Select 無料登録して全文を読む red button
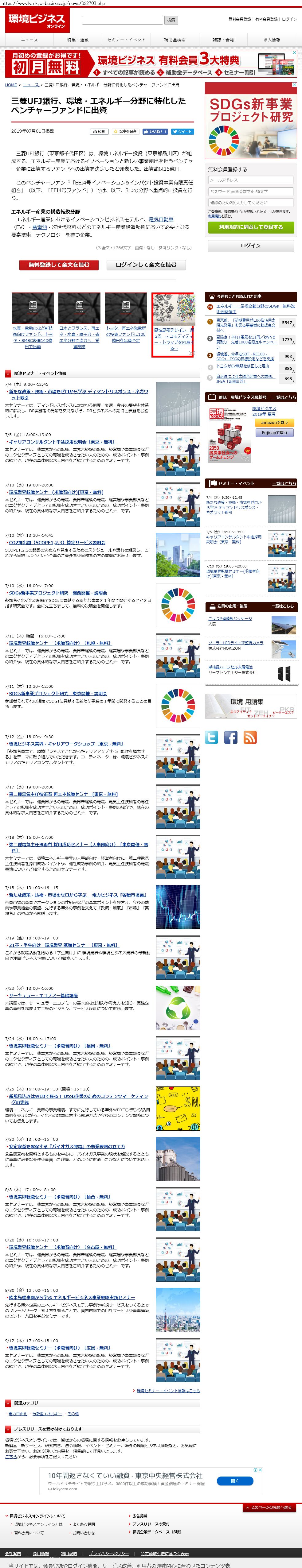 pos(59,265)
